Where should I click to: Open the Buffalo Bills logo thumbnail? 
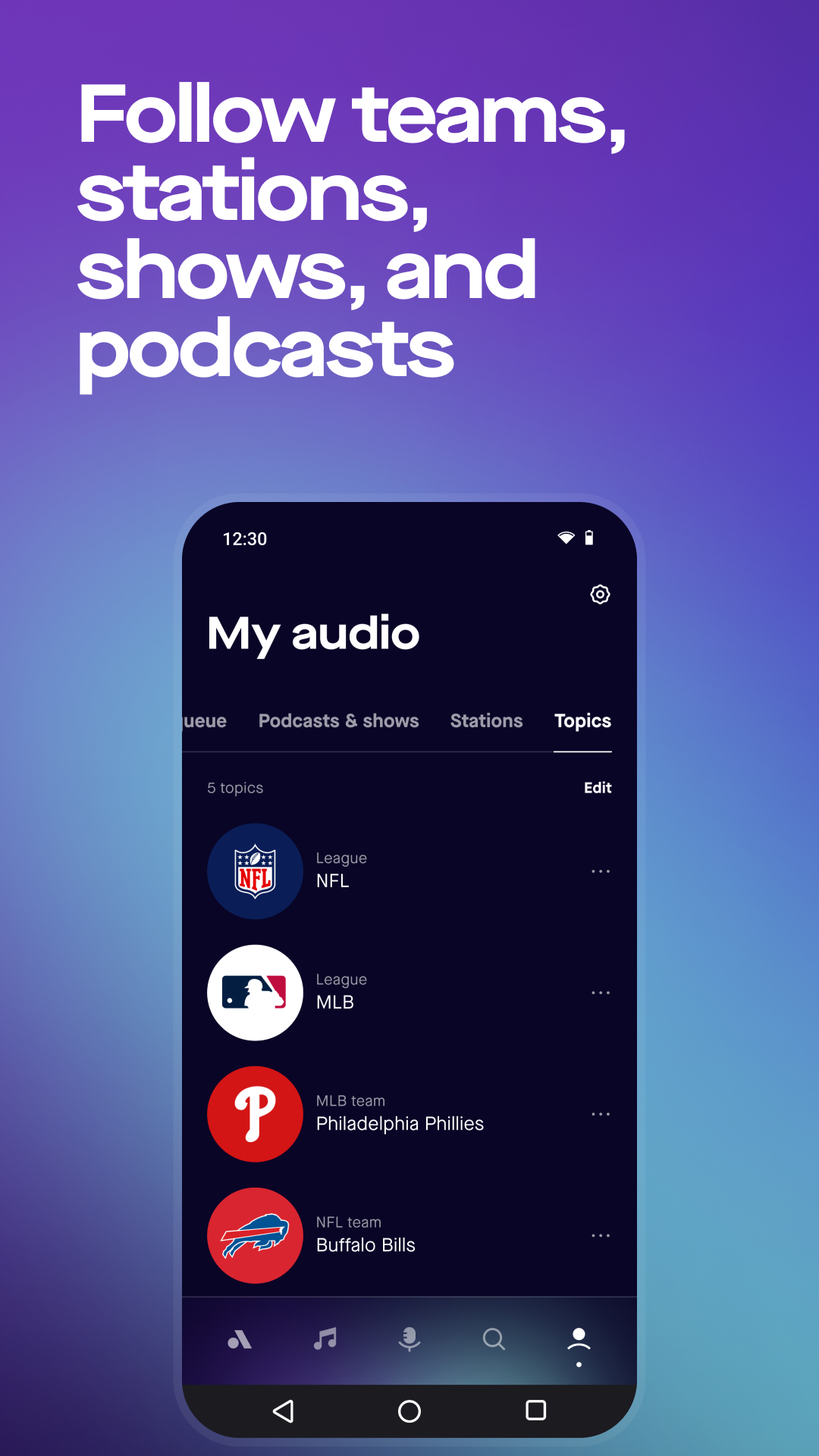point(255,1235)
